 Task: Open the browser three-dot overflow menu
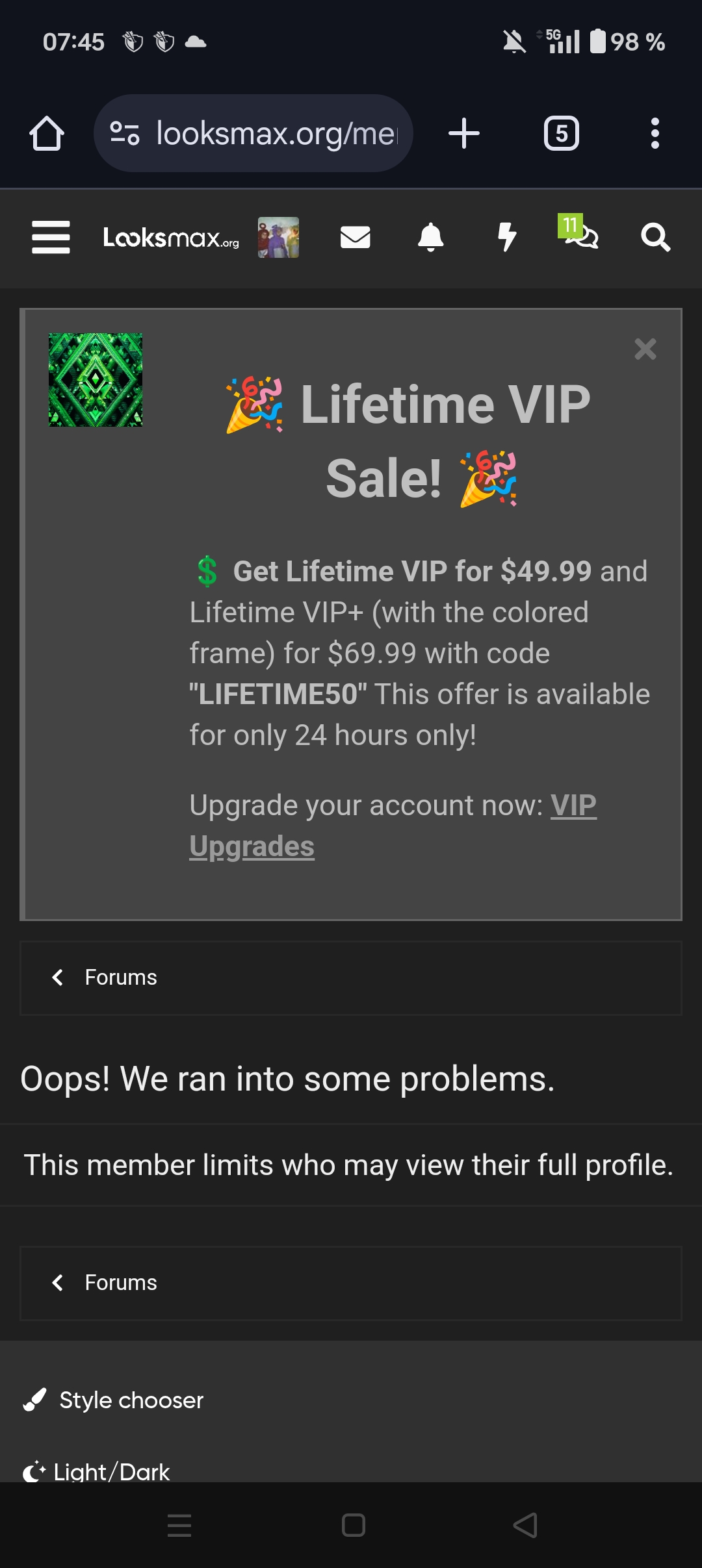pyautogui.click(x=655, y=133)
